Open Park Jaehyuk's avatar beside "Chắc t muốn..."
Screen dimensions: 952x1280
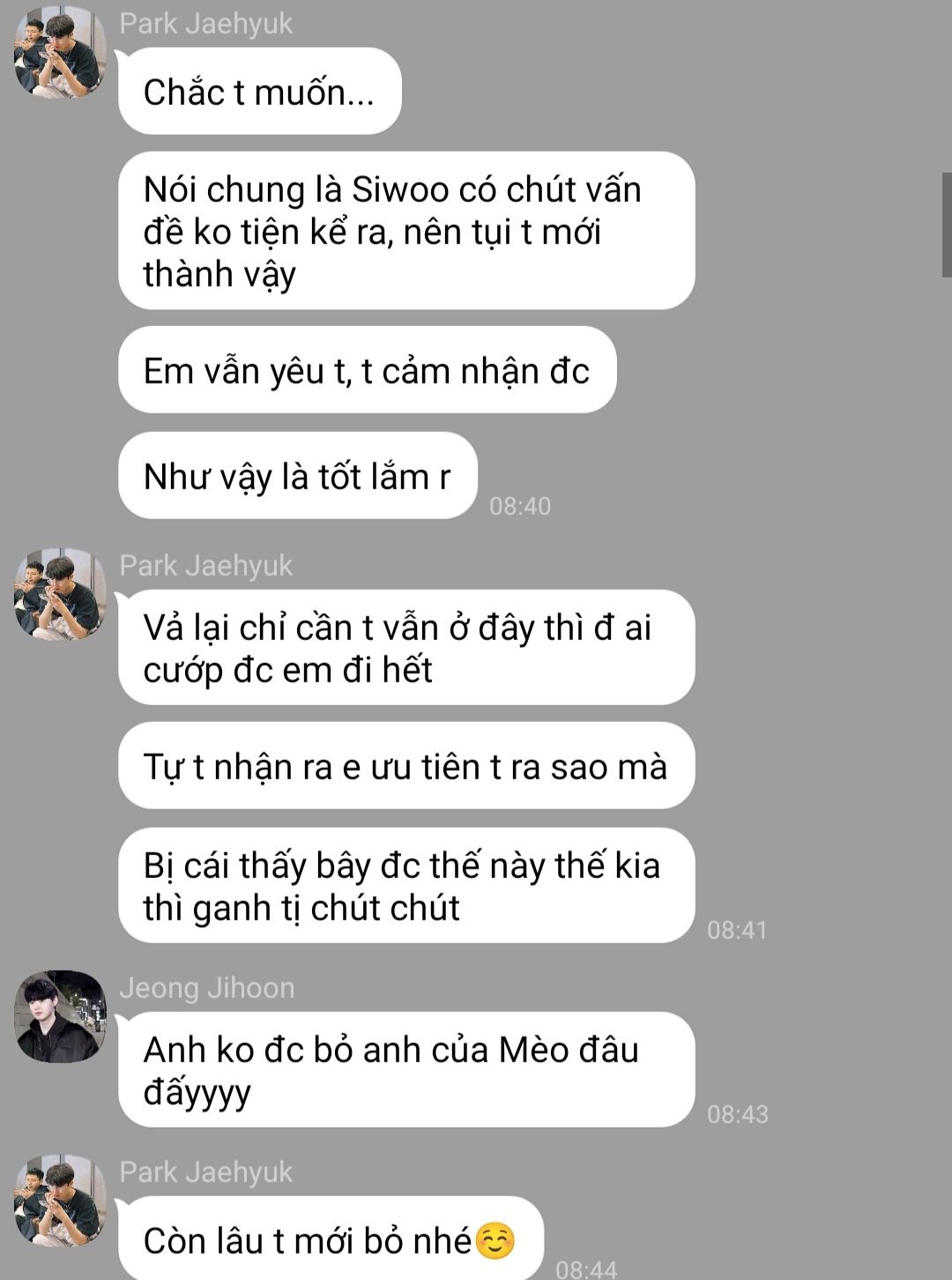pyautogui.click(x=60, y=52)
